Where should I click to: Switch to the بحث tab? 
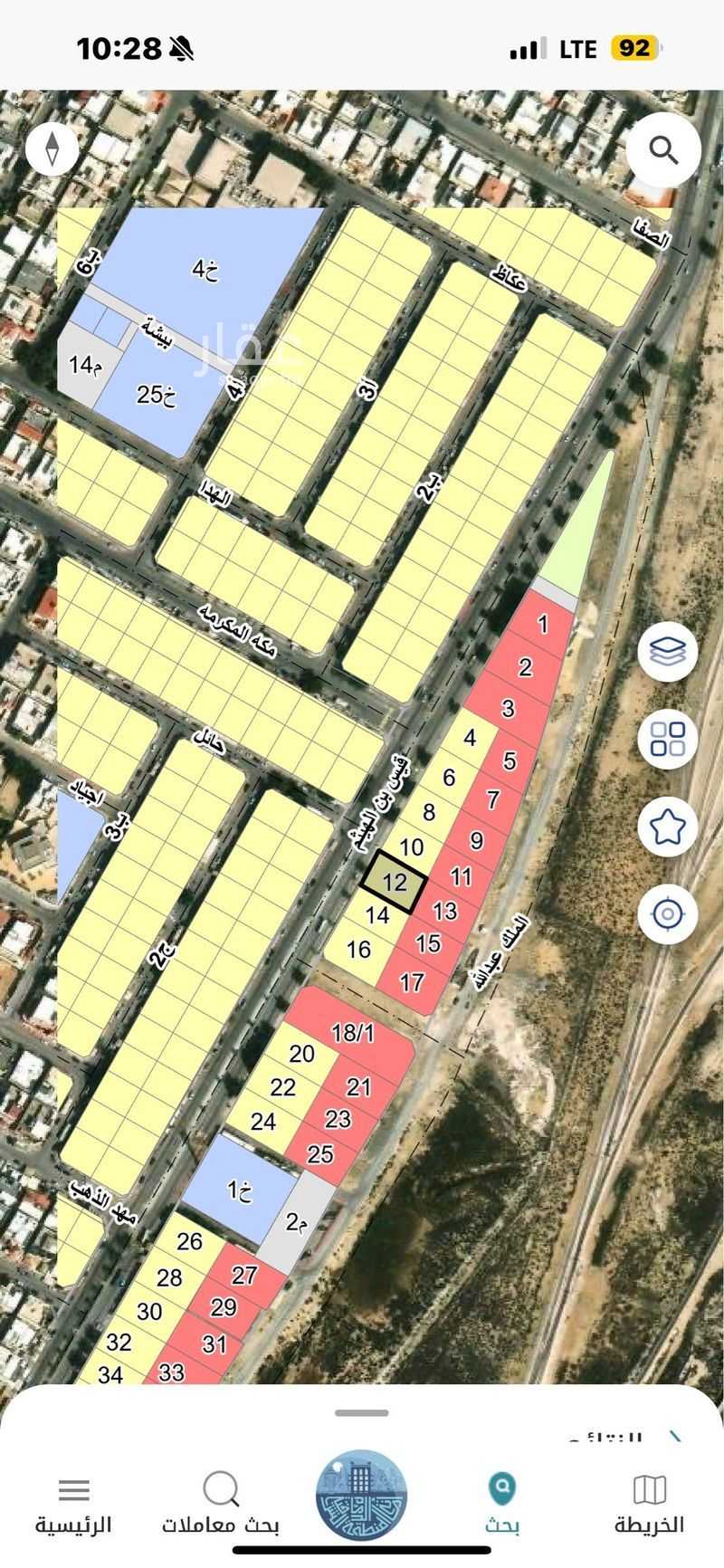pyautogui.click(x=502, y=1505)
